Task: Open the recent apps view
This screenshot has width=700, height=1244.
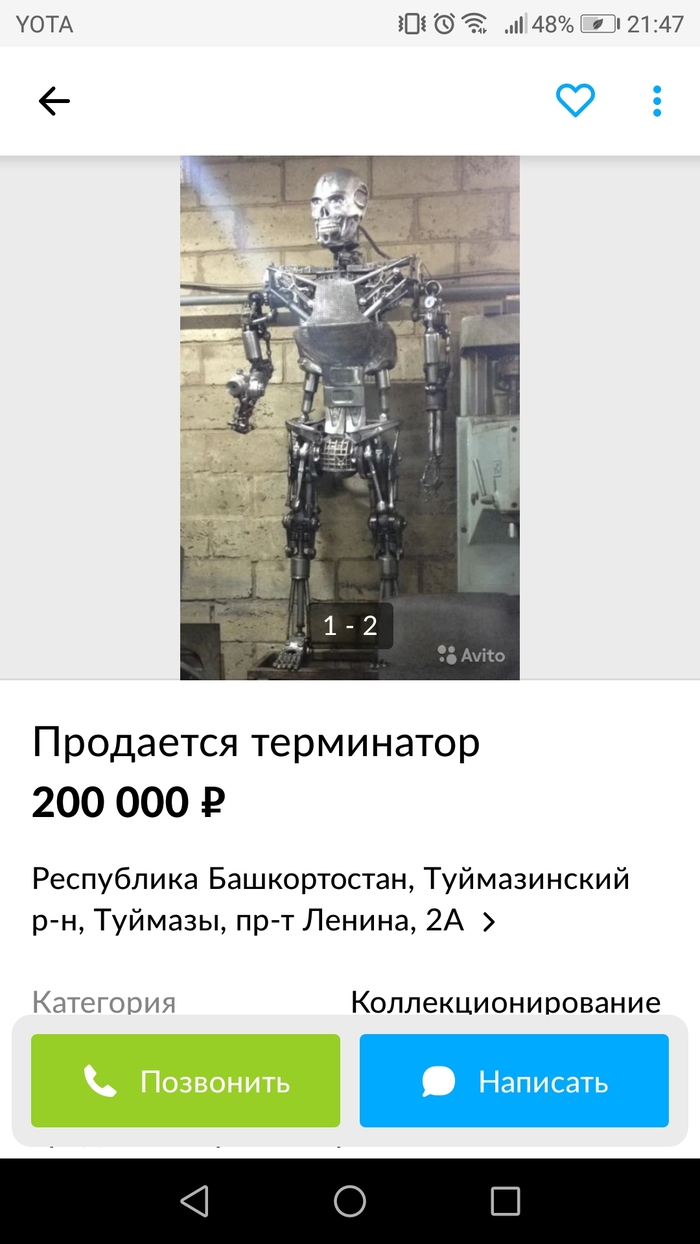Action: click(x=505, y=1201)
